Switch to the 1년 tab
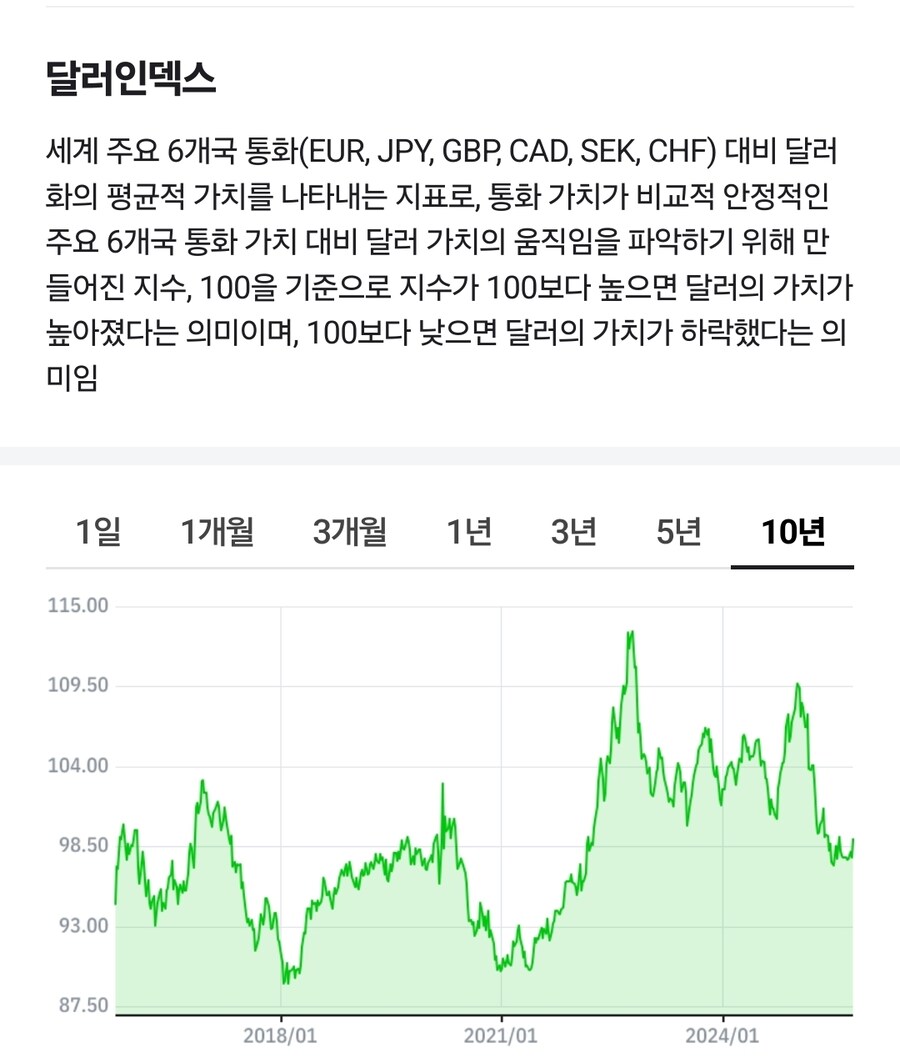Viewport: 900px width, 1063px height. 469,532
